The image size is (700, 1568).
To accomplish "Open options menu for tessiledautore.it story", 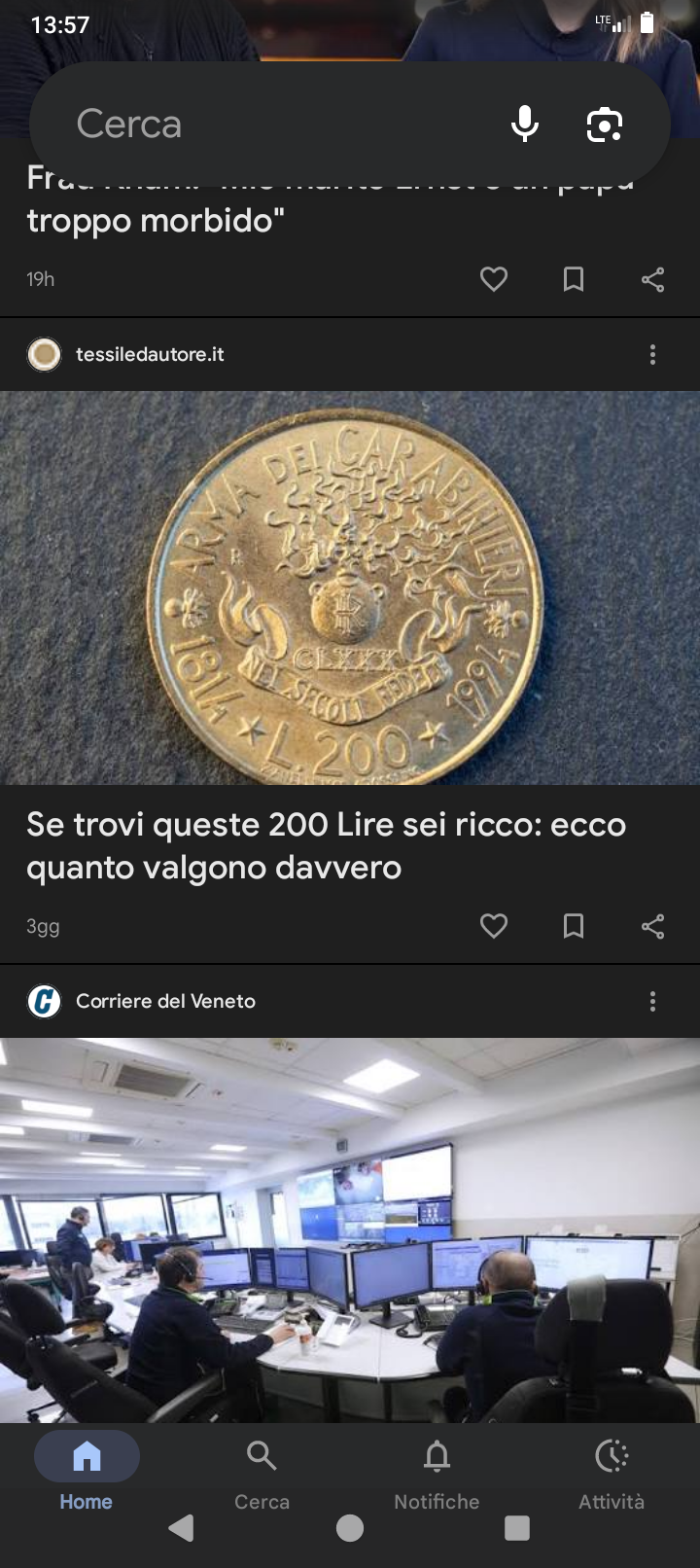I will click(x=652, y=355).
